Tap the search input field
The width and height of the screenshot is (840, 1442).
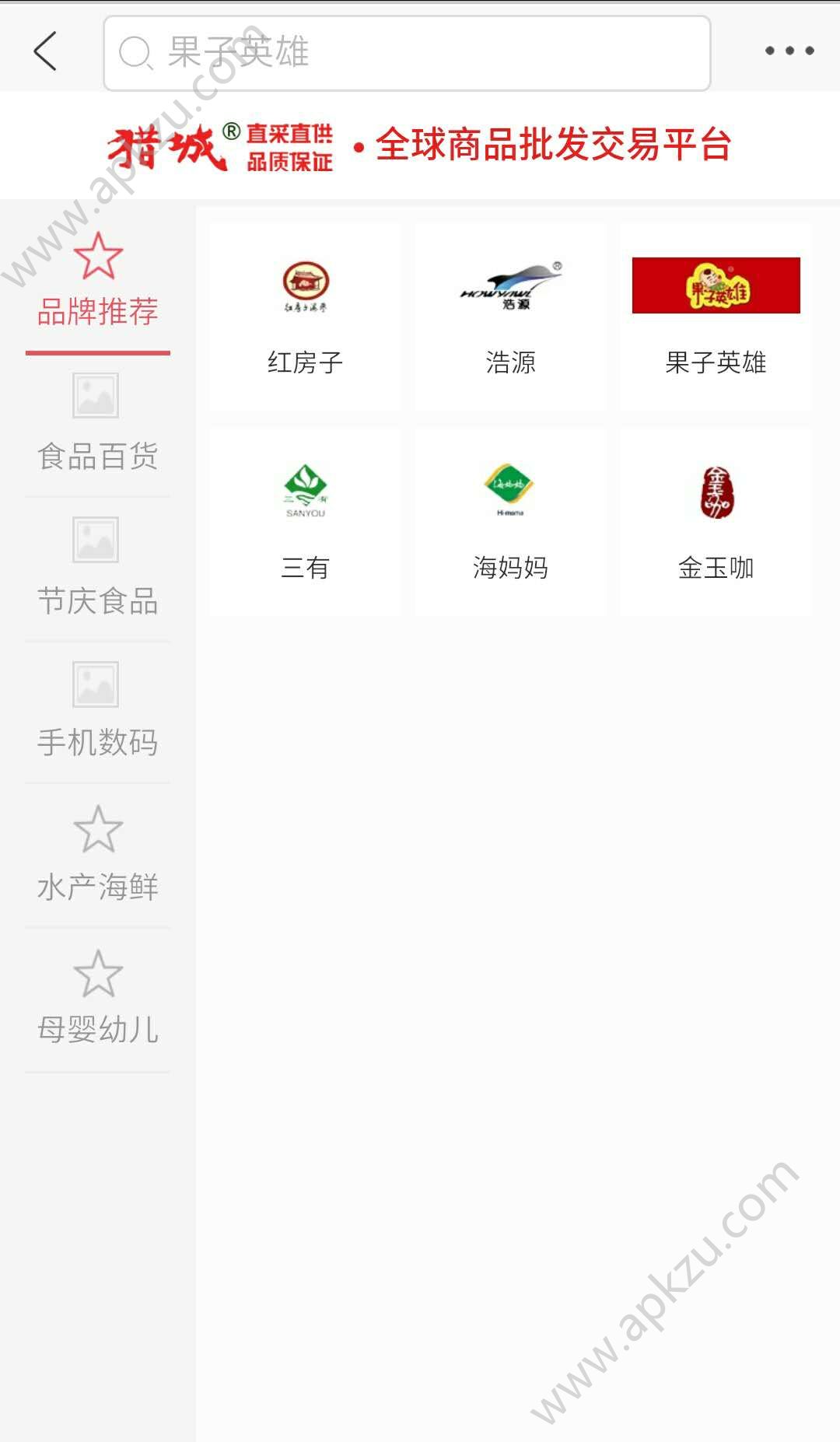pyautogui.click(x=404, y=52)
